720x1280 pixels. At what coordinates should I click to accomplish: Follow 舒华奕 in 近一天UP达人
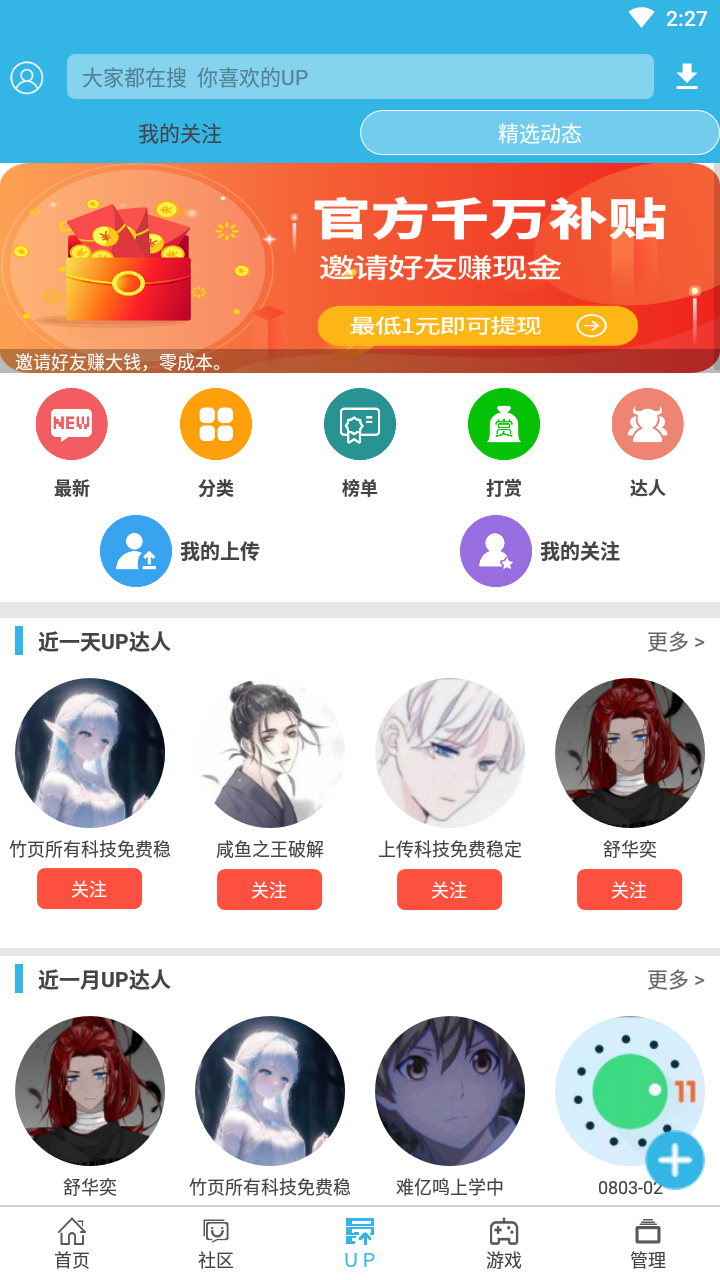(x=630, y=889)
